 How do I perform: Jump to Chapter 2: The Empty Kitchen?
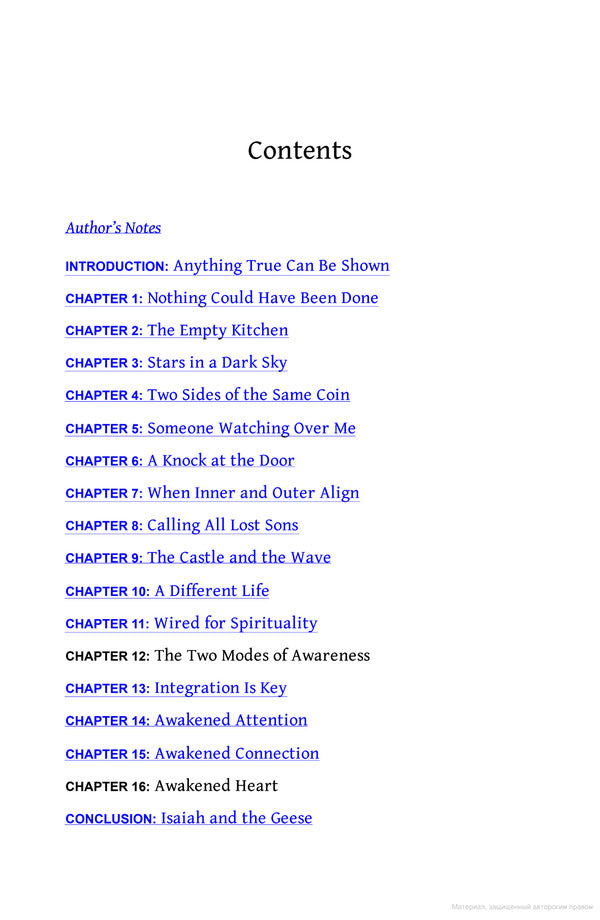pos(177,331)
